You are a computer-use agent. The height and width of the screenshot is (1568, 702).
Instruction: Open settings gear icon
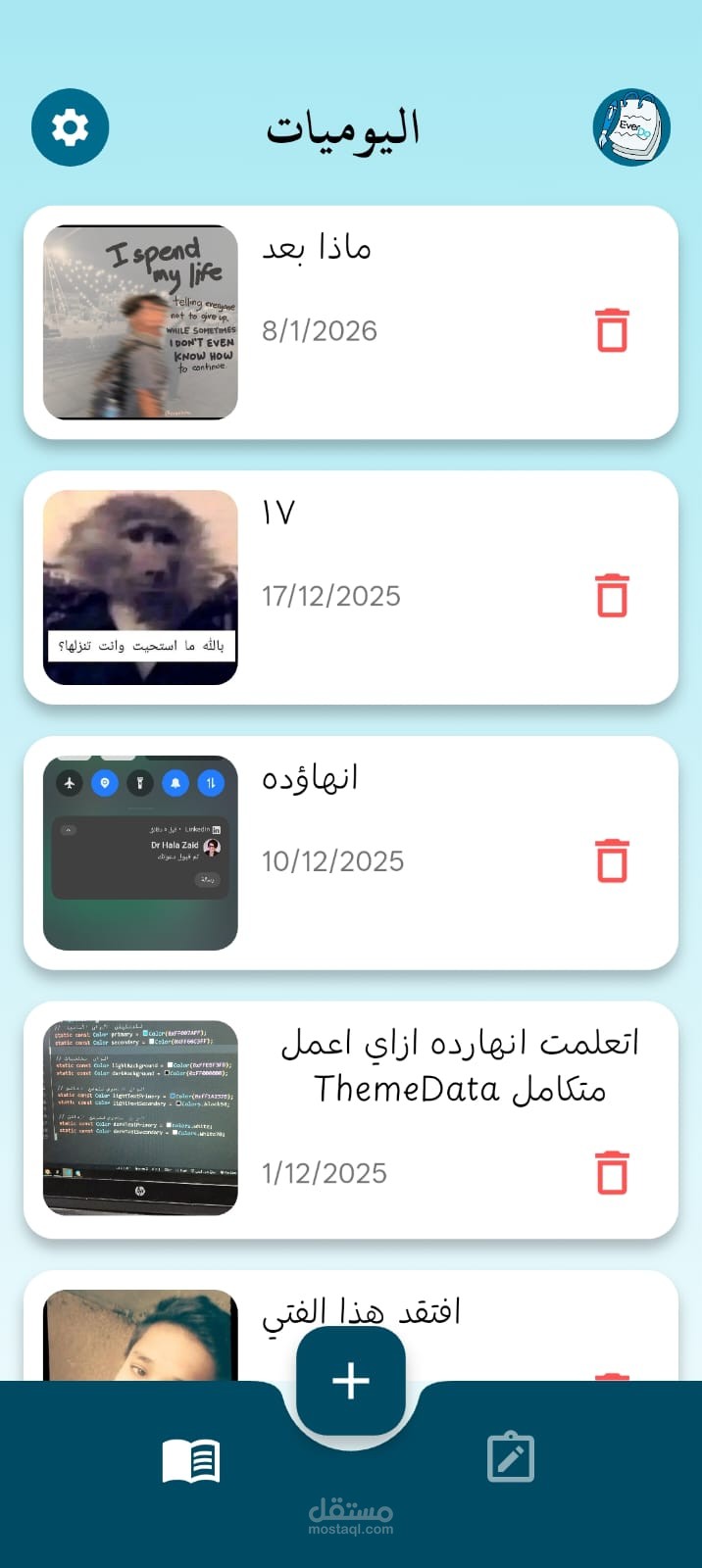70,127
